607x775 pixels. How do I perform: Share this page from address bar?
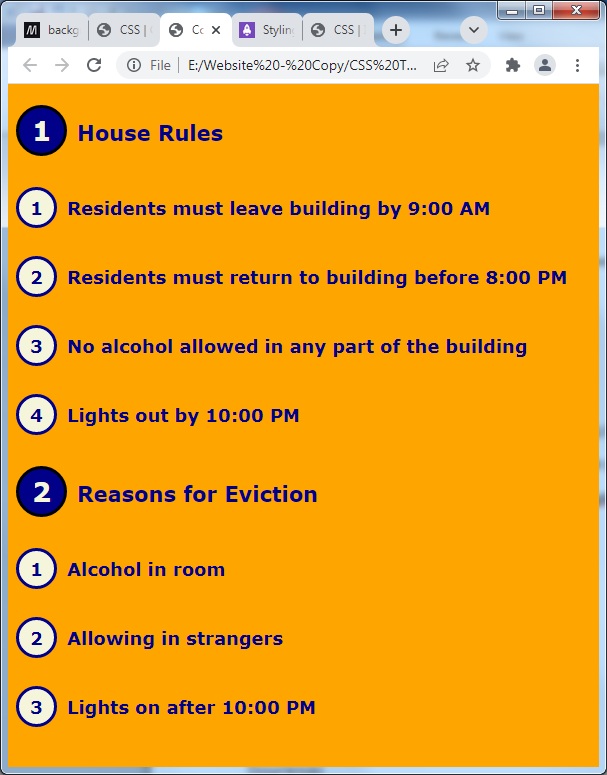tap(441, 65)
